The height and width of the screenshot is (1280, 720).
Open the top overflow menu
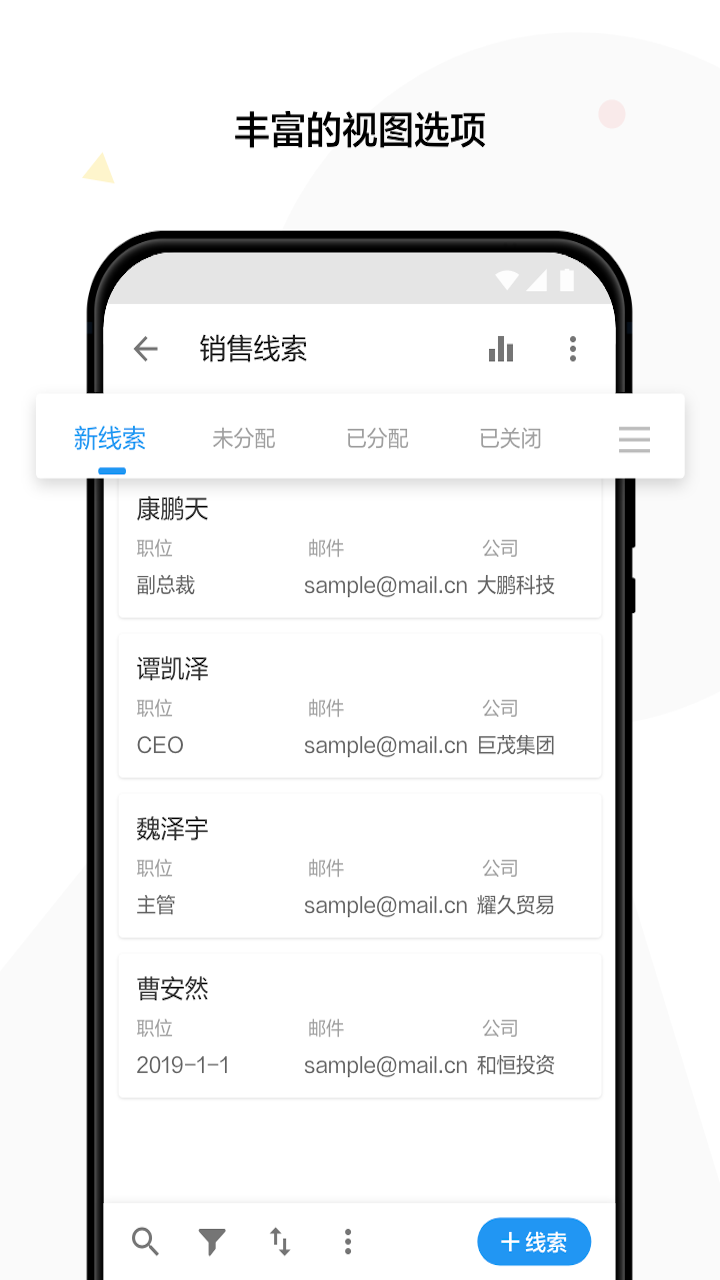pyautogui.click(x=573, y=349)
